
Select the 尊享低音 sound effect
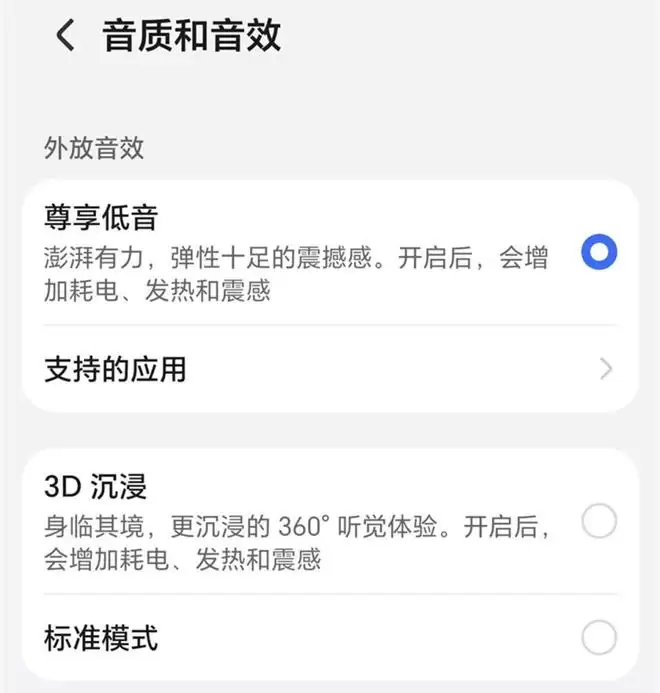coord(598,253)
